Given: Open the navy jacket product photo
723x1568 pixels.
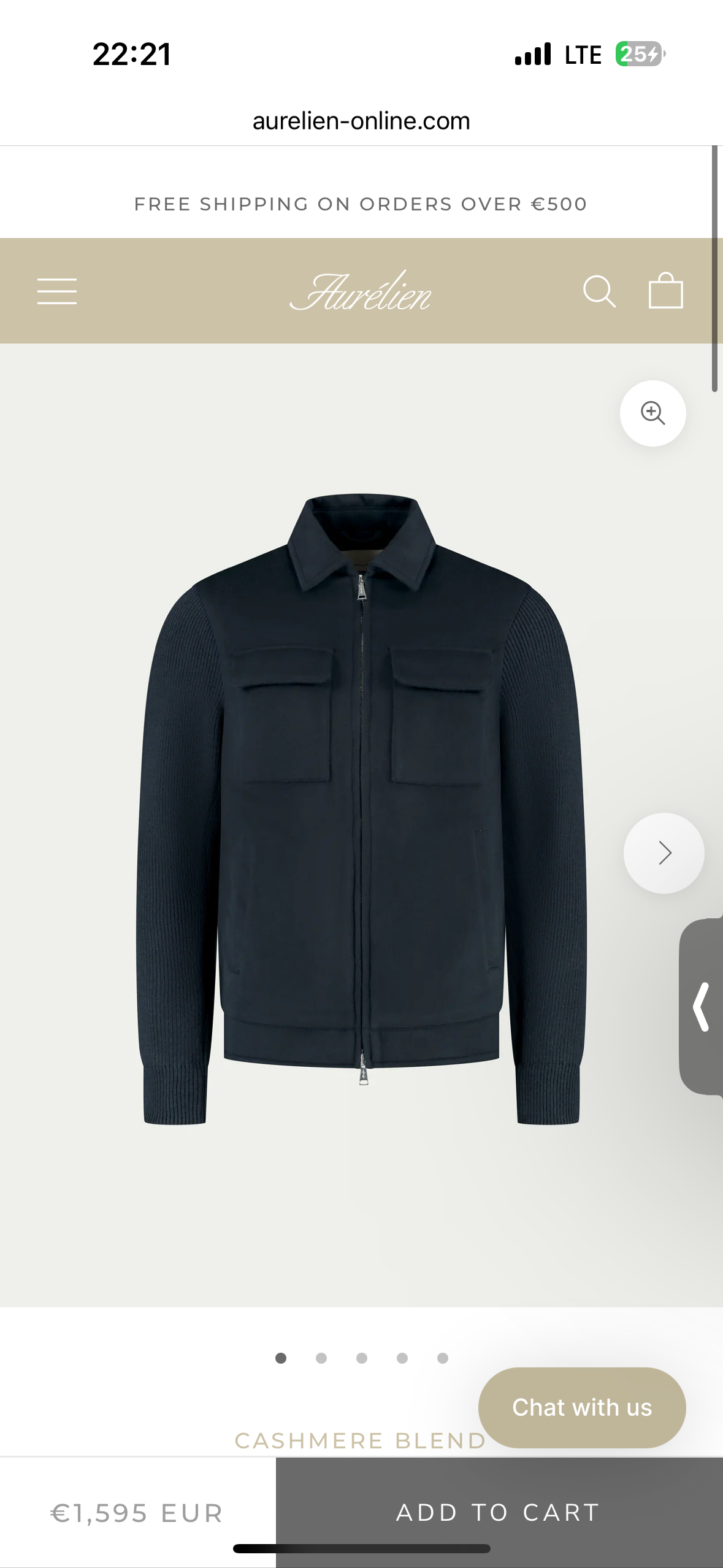Looking at the screenshot, I should [361, 810].
